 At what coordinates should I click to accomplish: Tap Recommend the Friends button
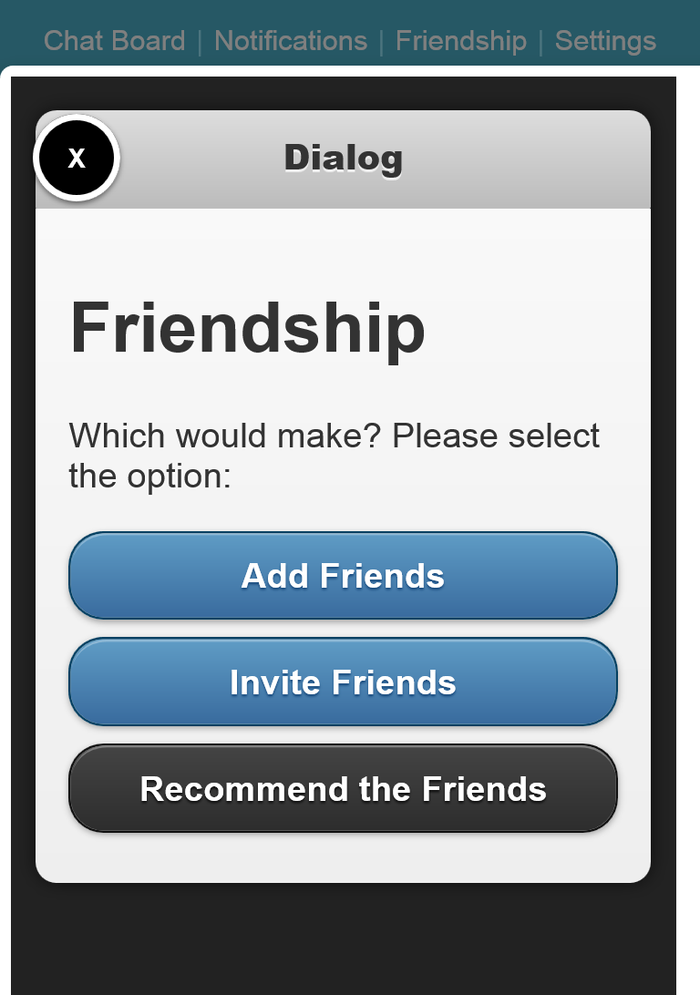coord(343,788)
